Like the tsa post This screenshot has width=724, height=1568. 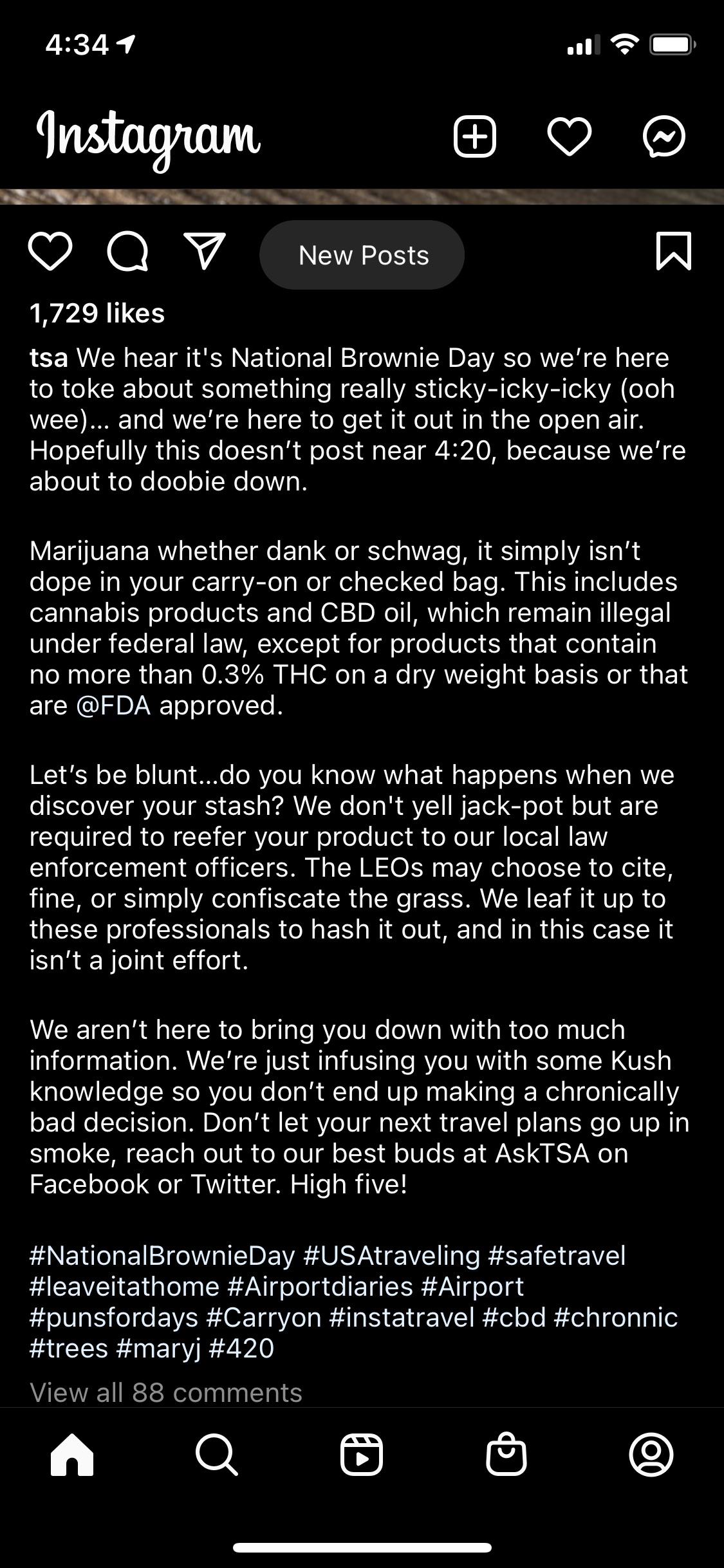[x=50, y=252]
